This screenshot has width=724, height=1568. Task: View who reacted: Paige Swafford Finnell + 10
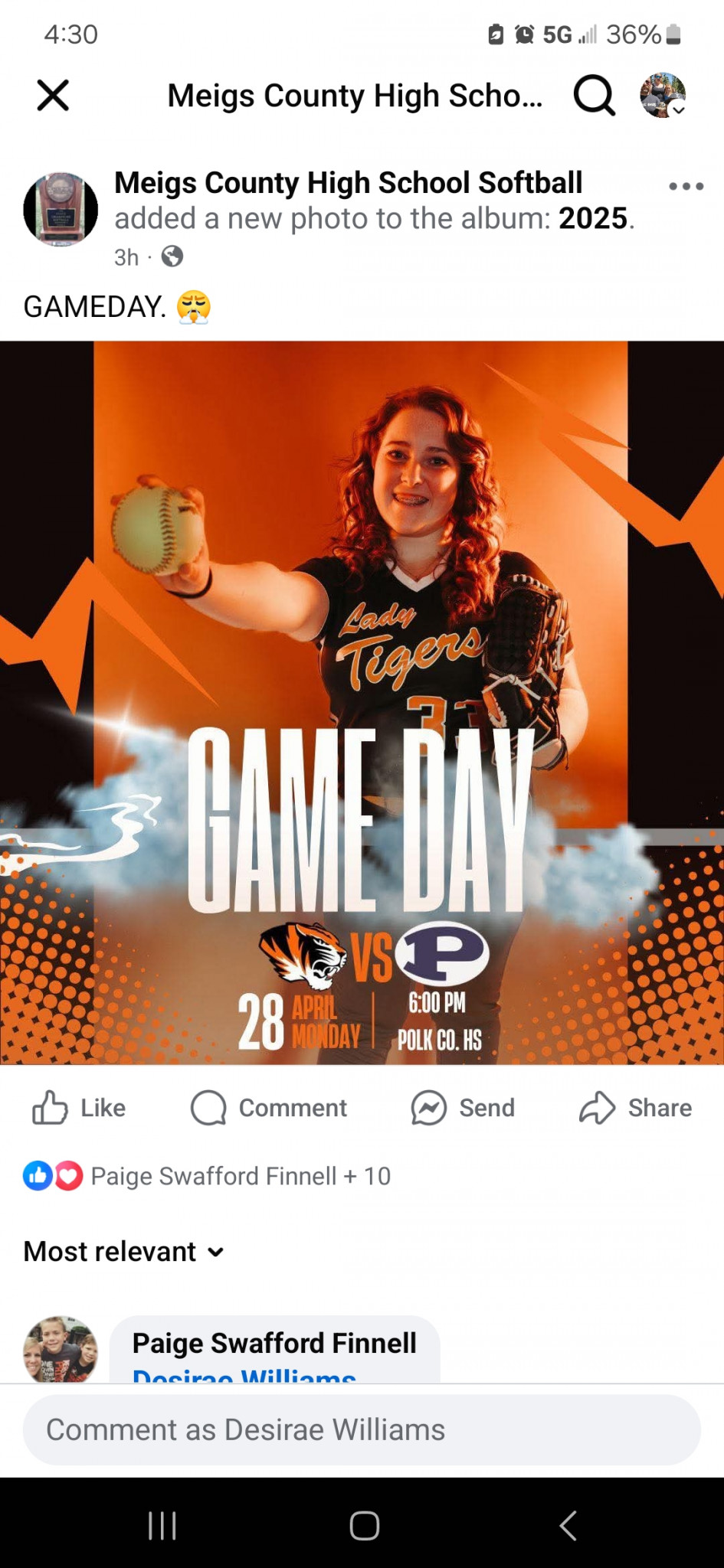point(240,1176)
